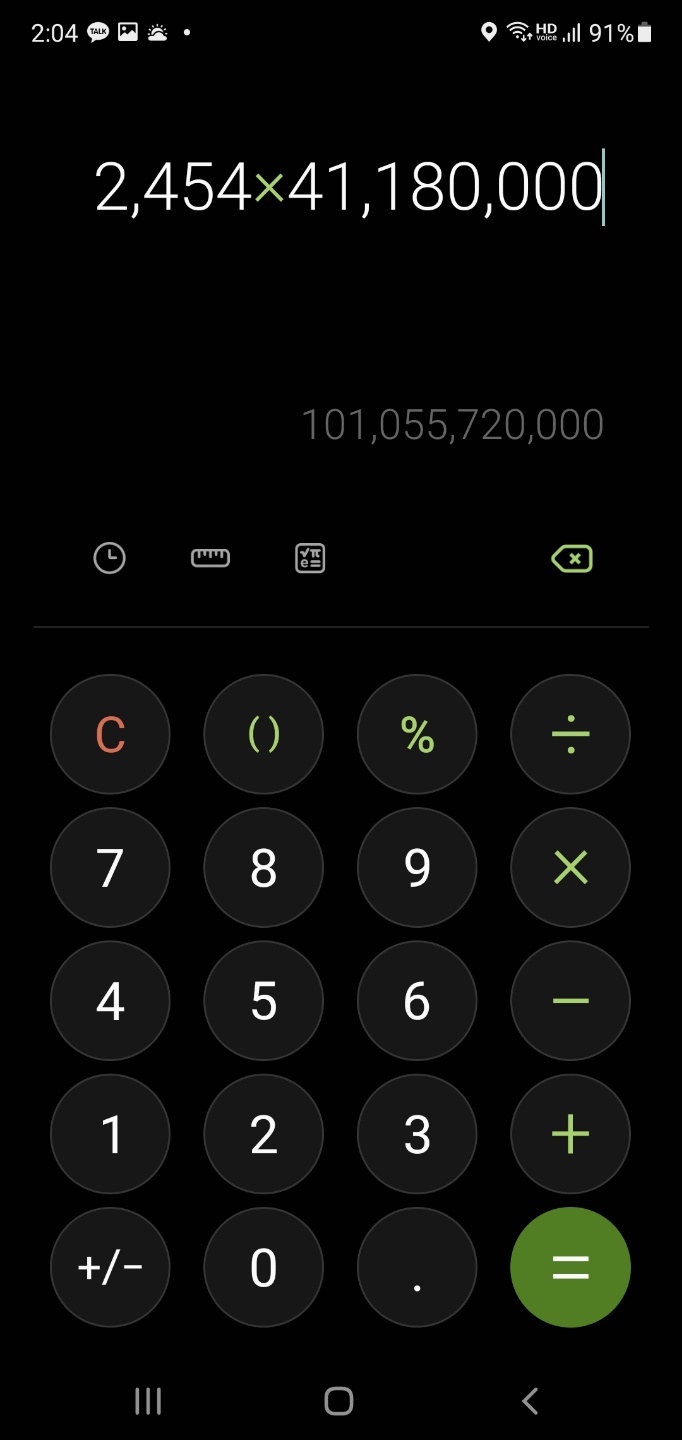
Task: Calculate the result with equals
Action: [x=570, y=1267]
